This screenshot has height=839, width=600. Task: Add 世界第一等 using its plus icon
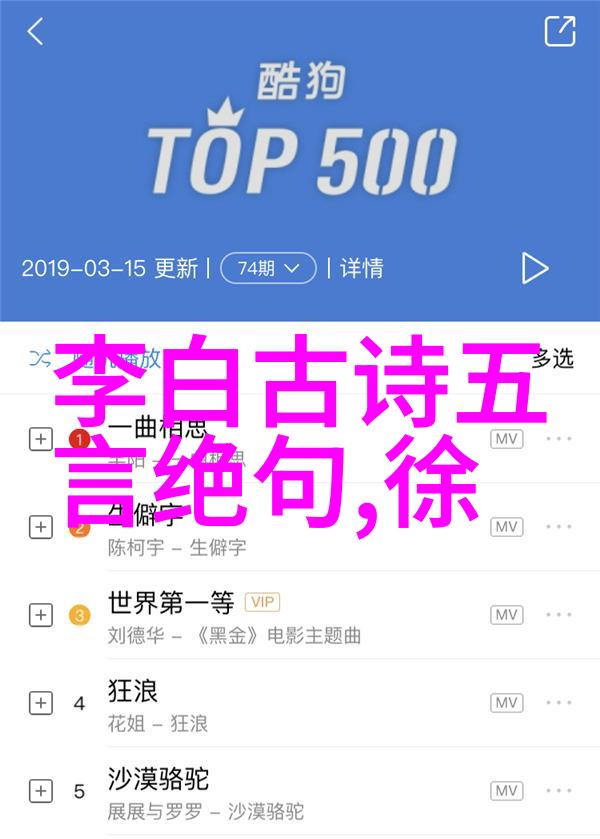(40, 615)
